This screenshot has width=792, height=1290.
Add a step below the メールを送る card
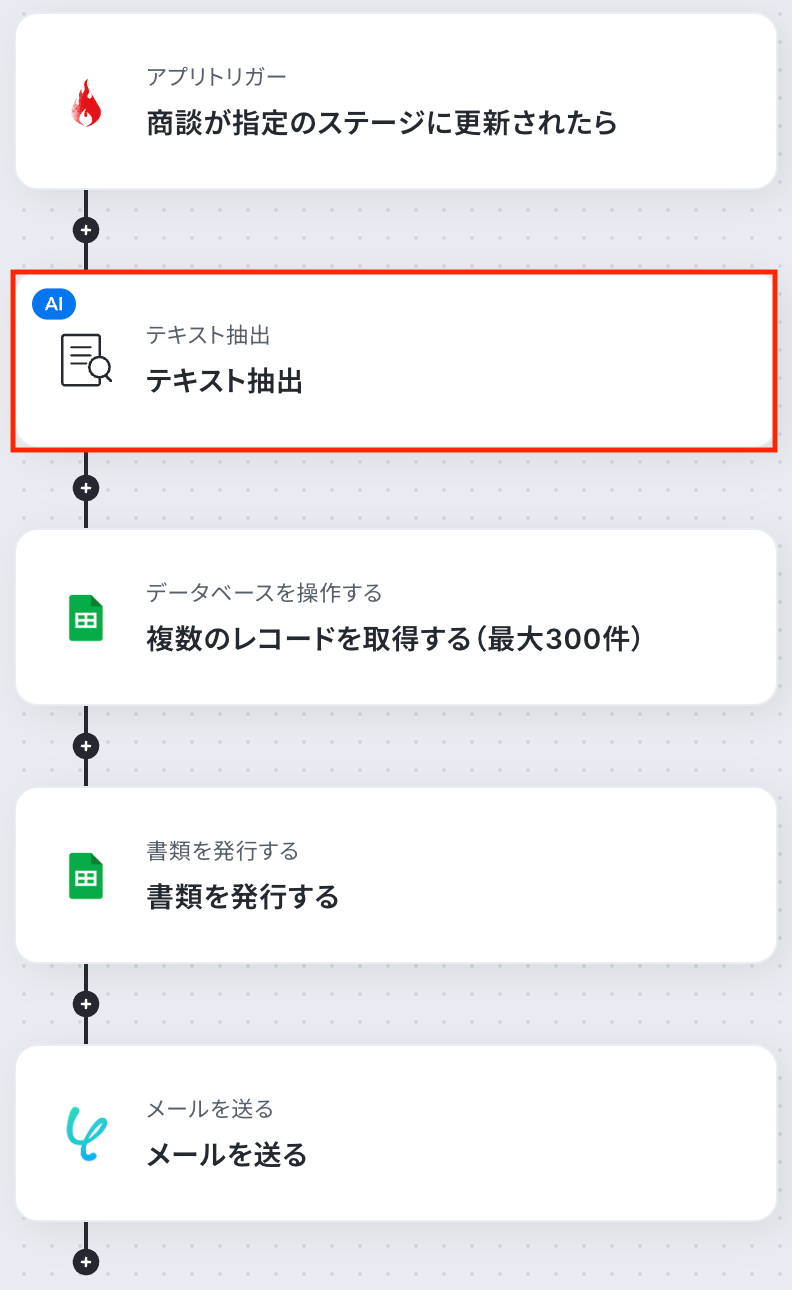point(86,1262)
